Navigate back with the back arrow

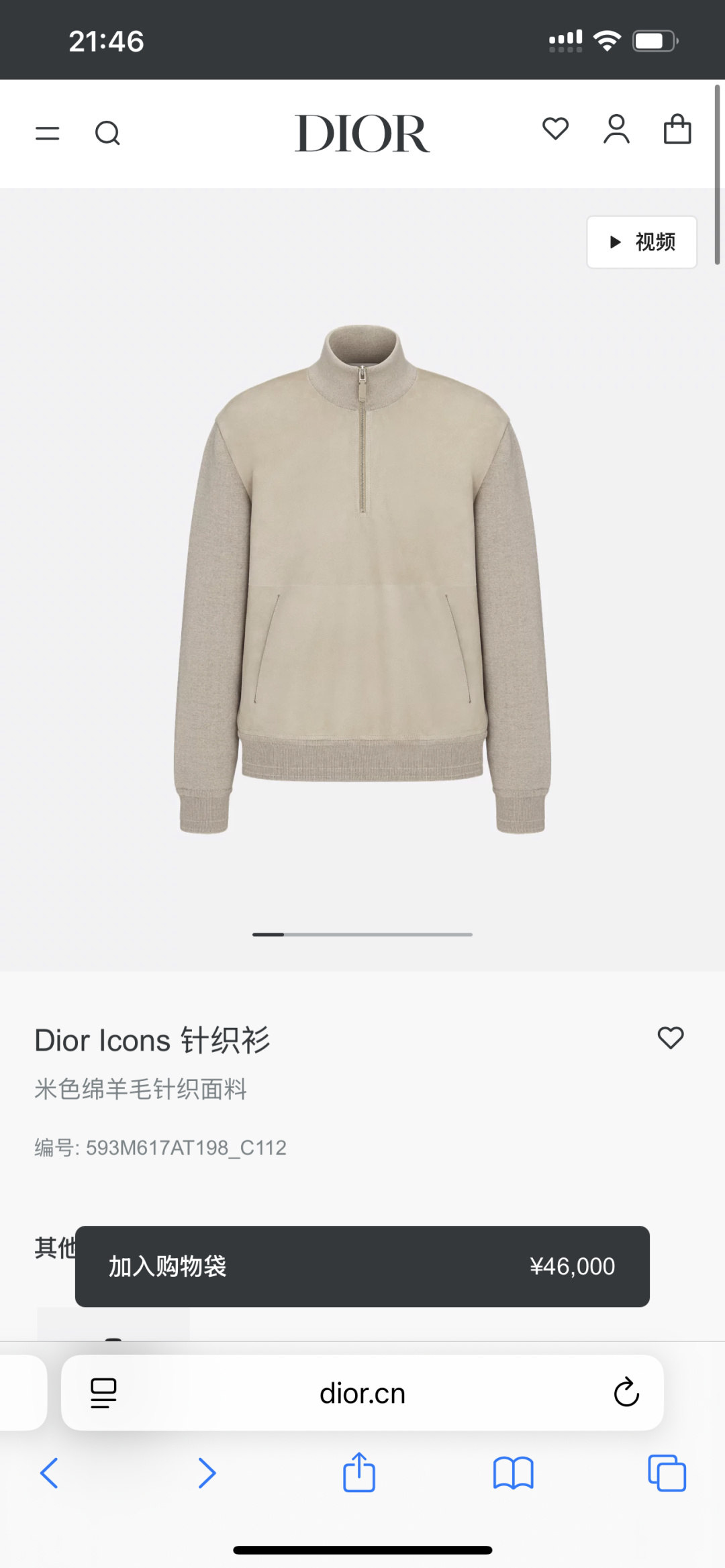click(x=49, y=1473)
